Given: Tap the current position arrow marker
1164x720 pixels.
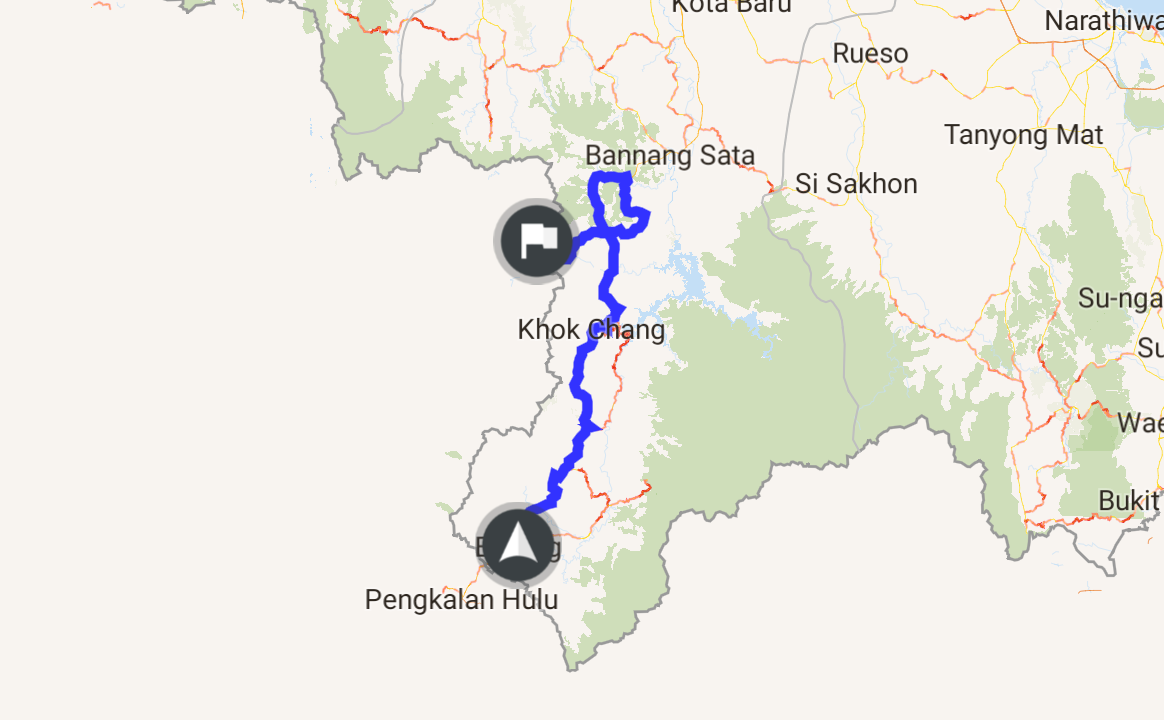Looking at the screenshot, I should 517,543.
